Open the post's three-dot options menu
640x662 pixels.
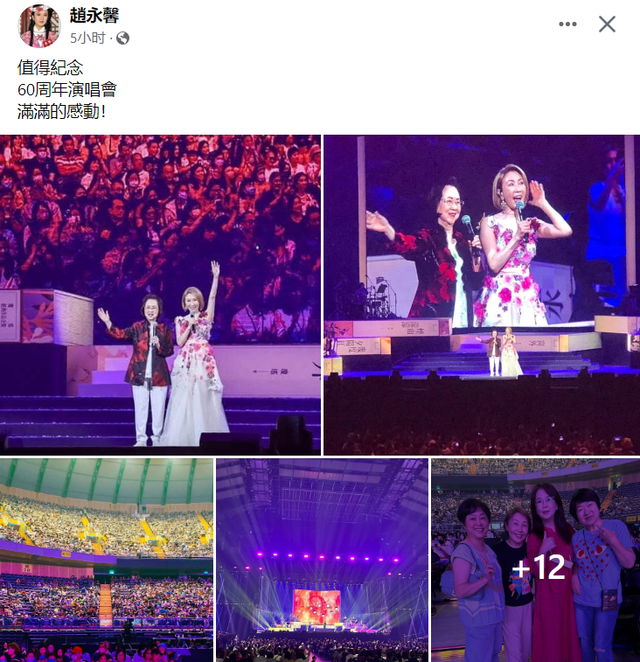(x=568, y=25)
